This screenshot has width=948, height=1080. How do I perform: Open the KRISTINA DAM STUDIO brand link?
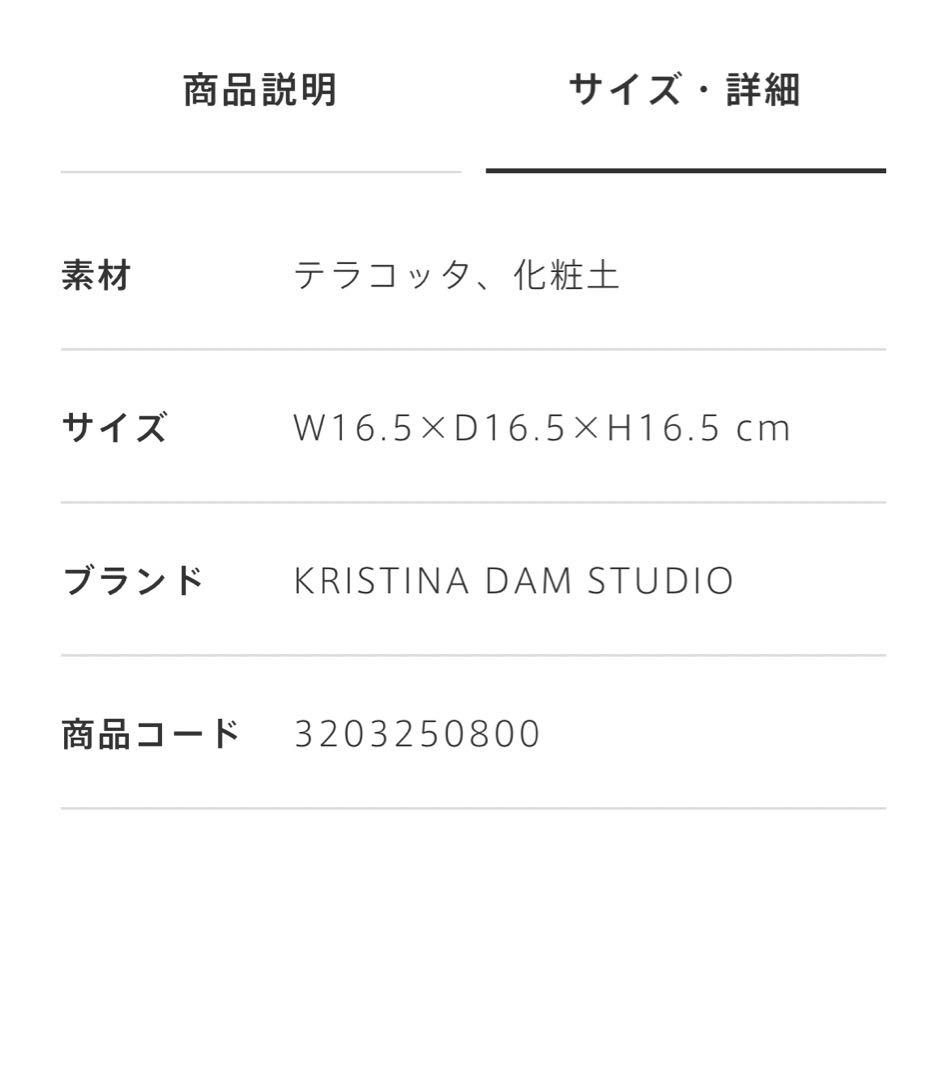click(513, 580)
